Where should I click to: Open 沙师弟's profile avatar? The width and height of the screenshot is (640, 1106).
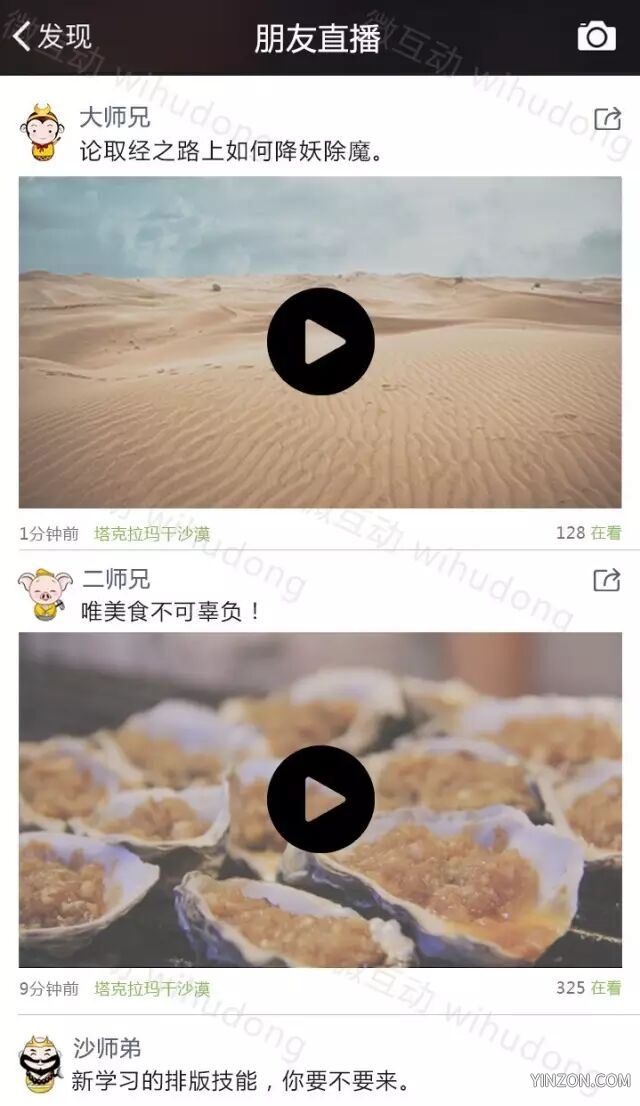40,1064
